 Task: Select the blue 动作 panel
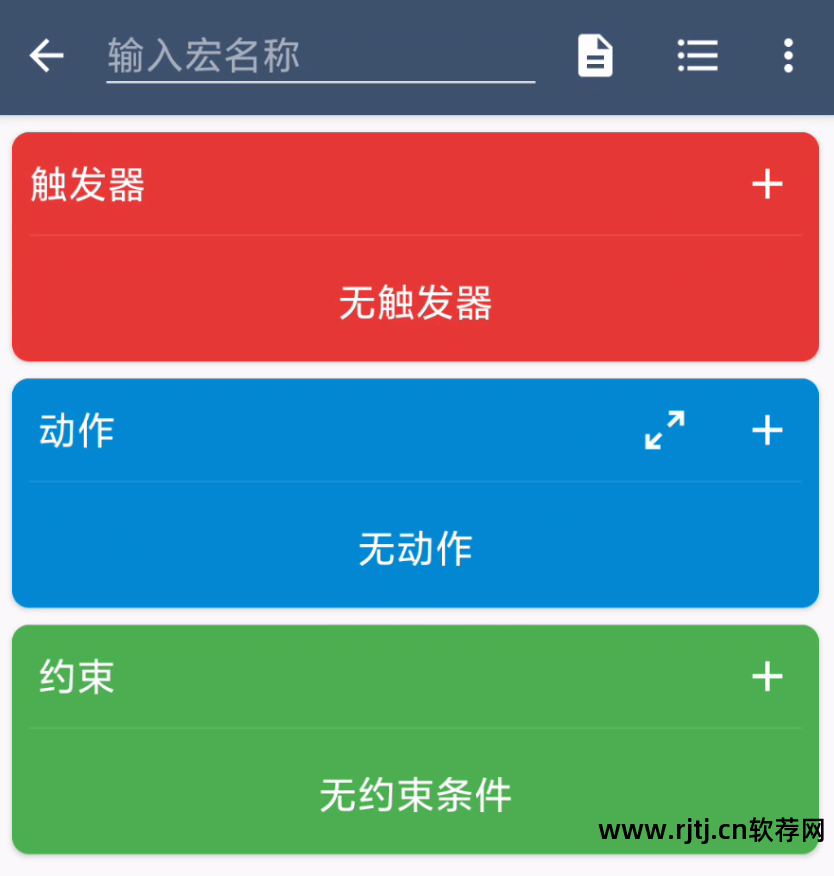(416, 493)
